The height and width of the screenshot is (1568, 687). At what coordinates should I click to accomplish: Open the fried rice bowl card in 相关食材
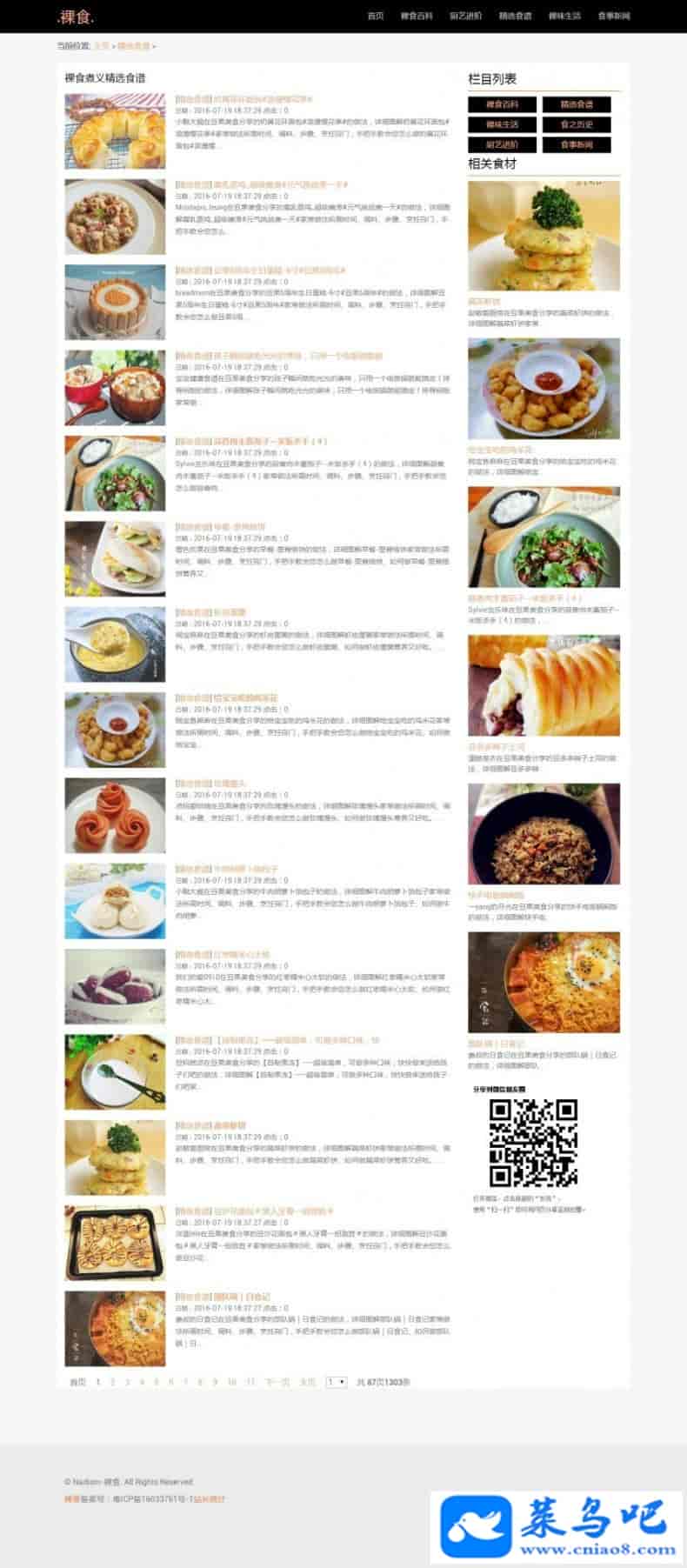pyautogui.click(x=544, y=833)
